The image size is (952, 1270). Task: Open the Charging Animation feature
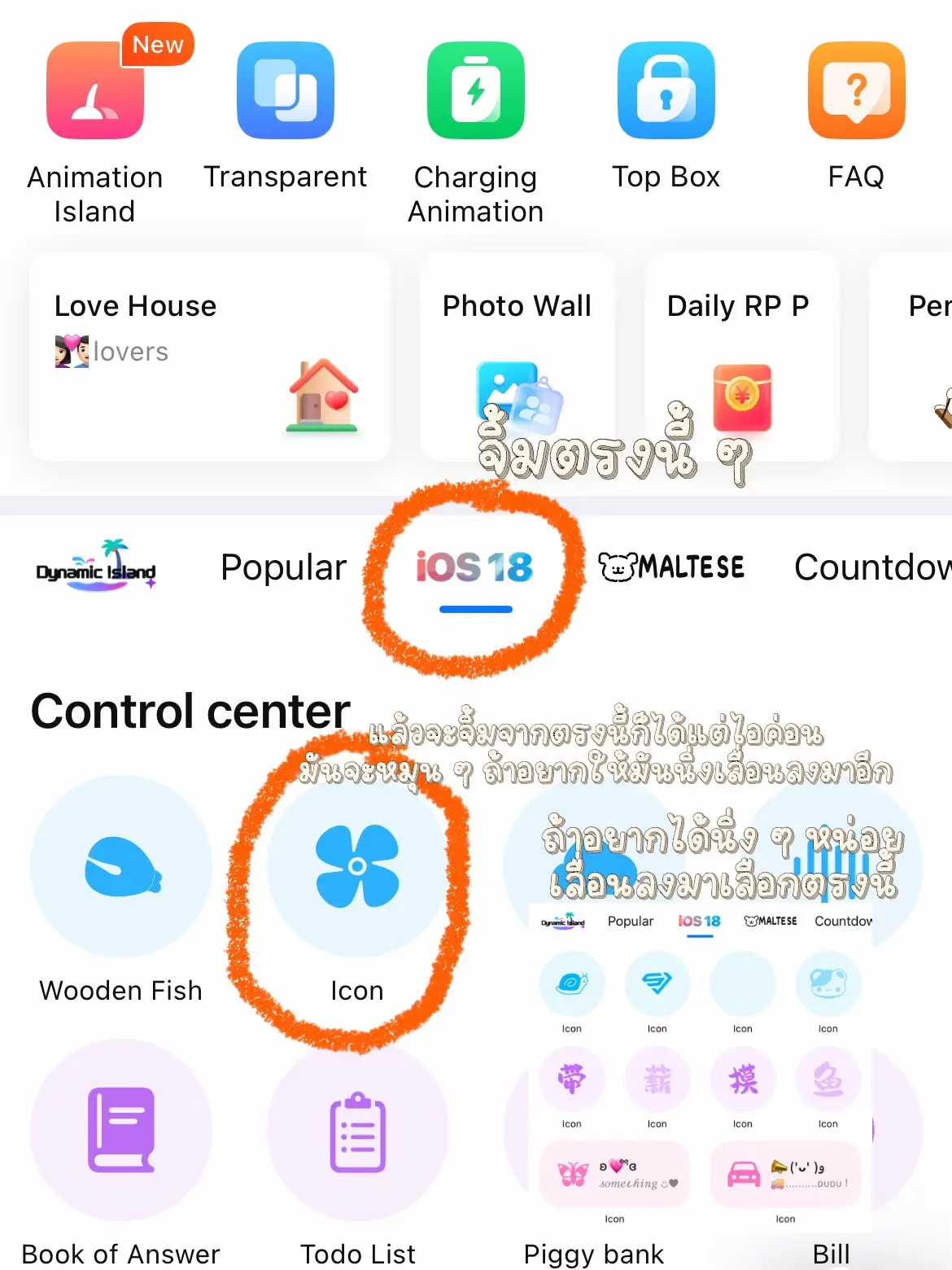[x=475, y=90]
